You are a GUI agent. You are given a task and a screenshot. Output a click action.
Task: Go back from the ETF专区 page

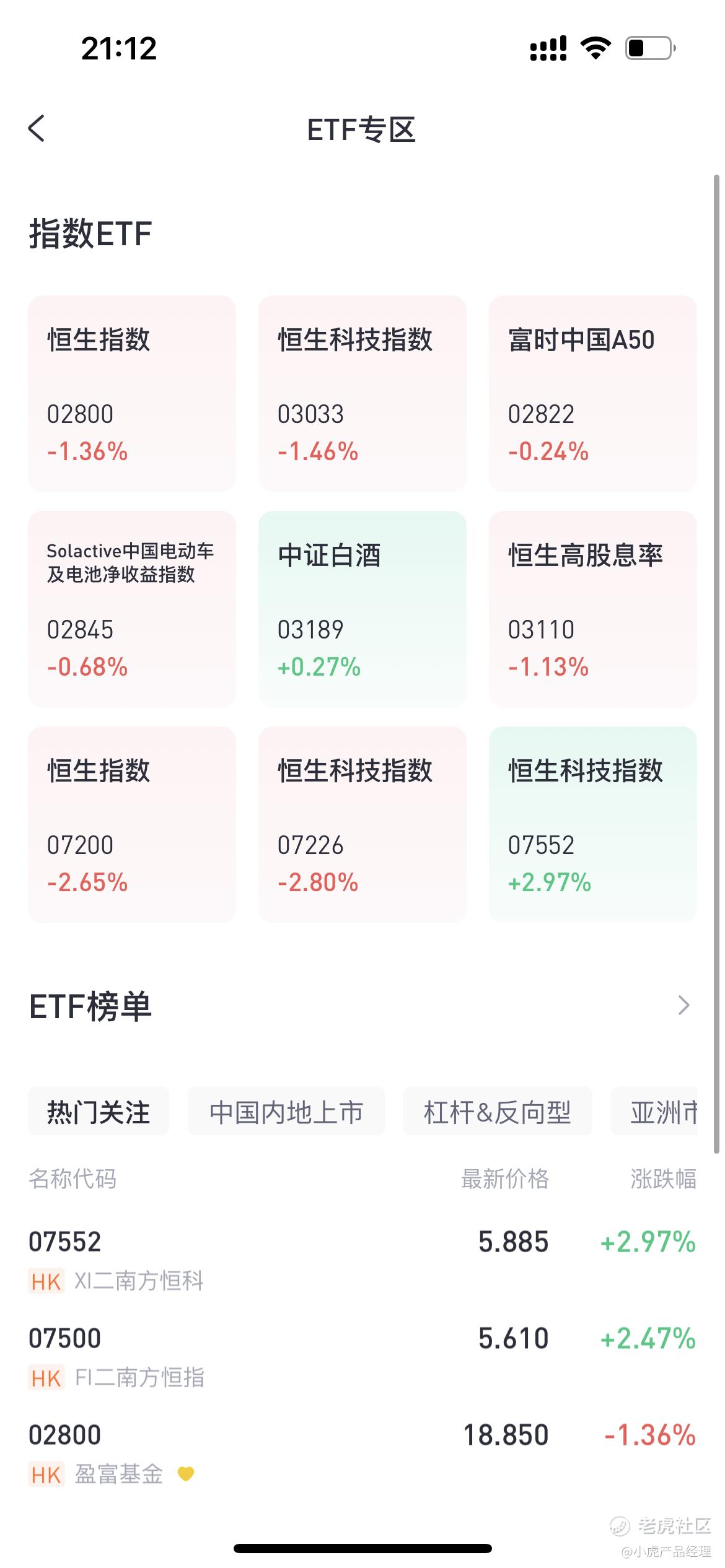pyautogui.click(x=37, y=129)
